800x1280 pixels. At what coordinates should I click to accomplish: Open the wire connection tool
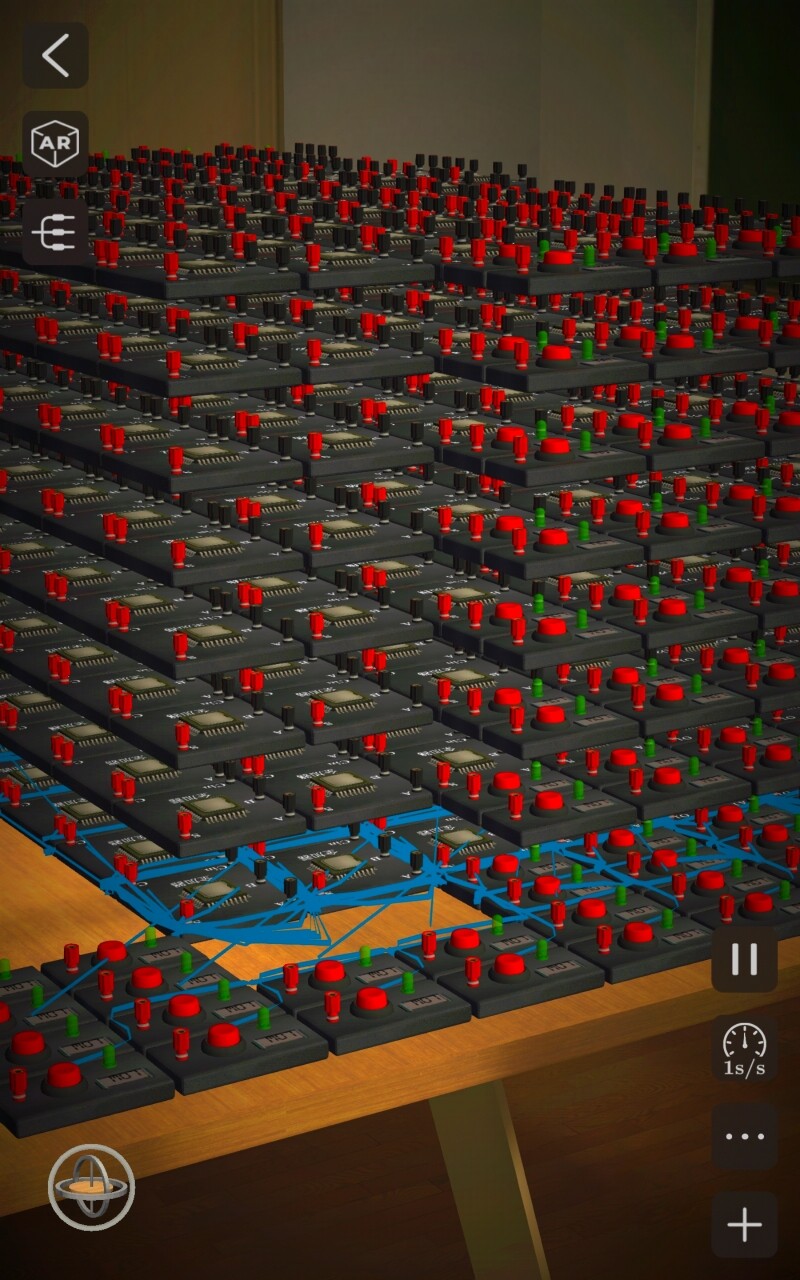[56, 232]
